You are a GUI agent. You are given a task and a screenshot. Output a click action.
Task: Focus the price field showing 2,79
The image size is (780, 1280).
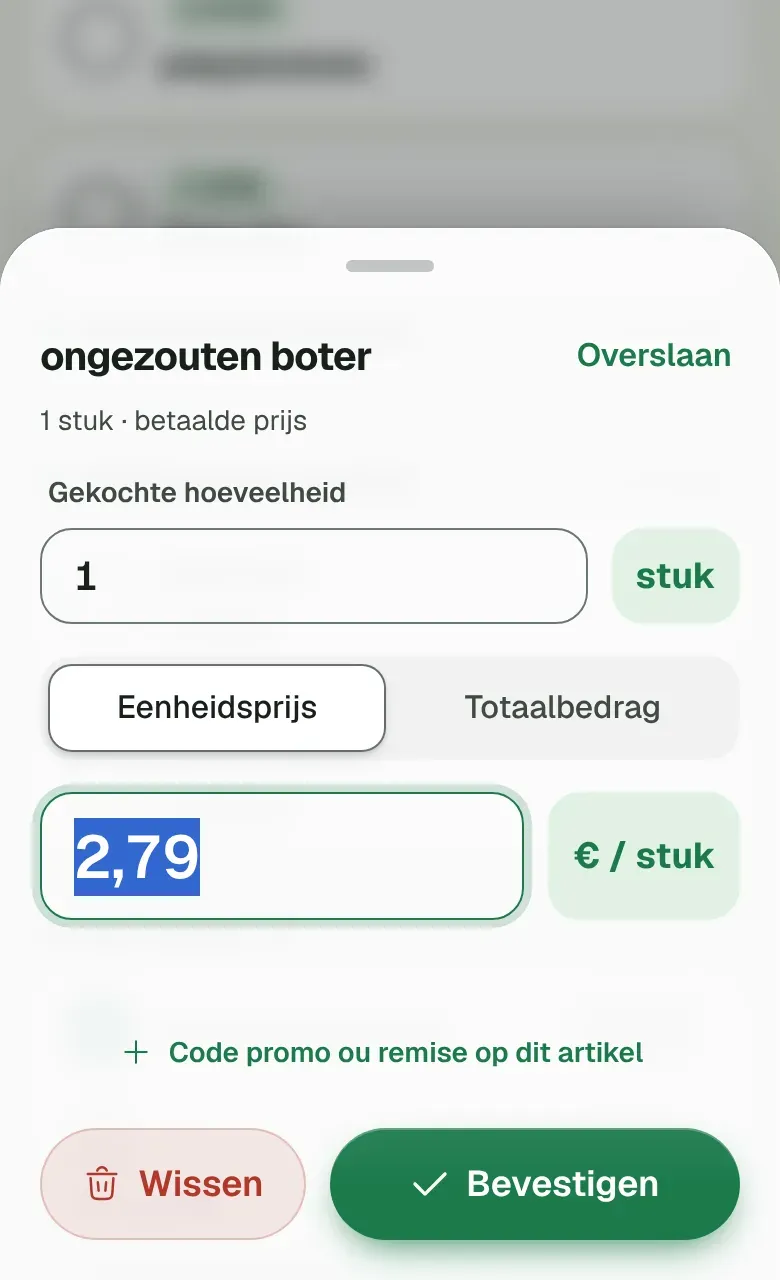tap(282, 856)
